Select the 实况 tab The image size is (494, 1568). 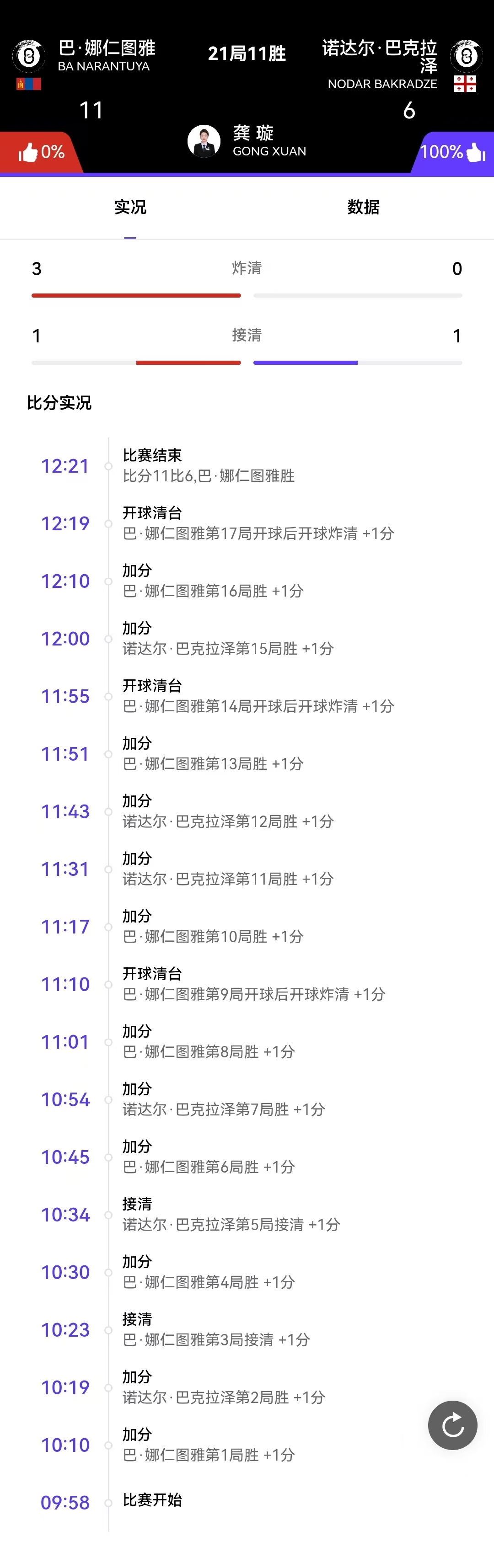coord(130,208)
